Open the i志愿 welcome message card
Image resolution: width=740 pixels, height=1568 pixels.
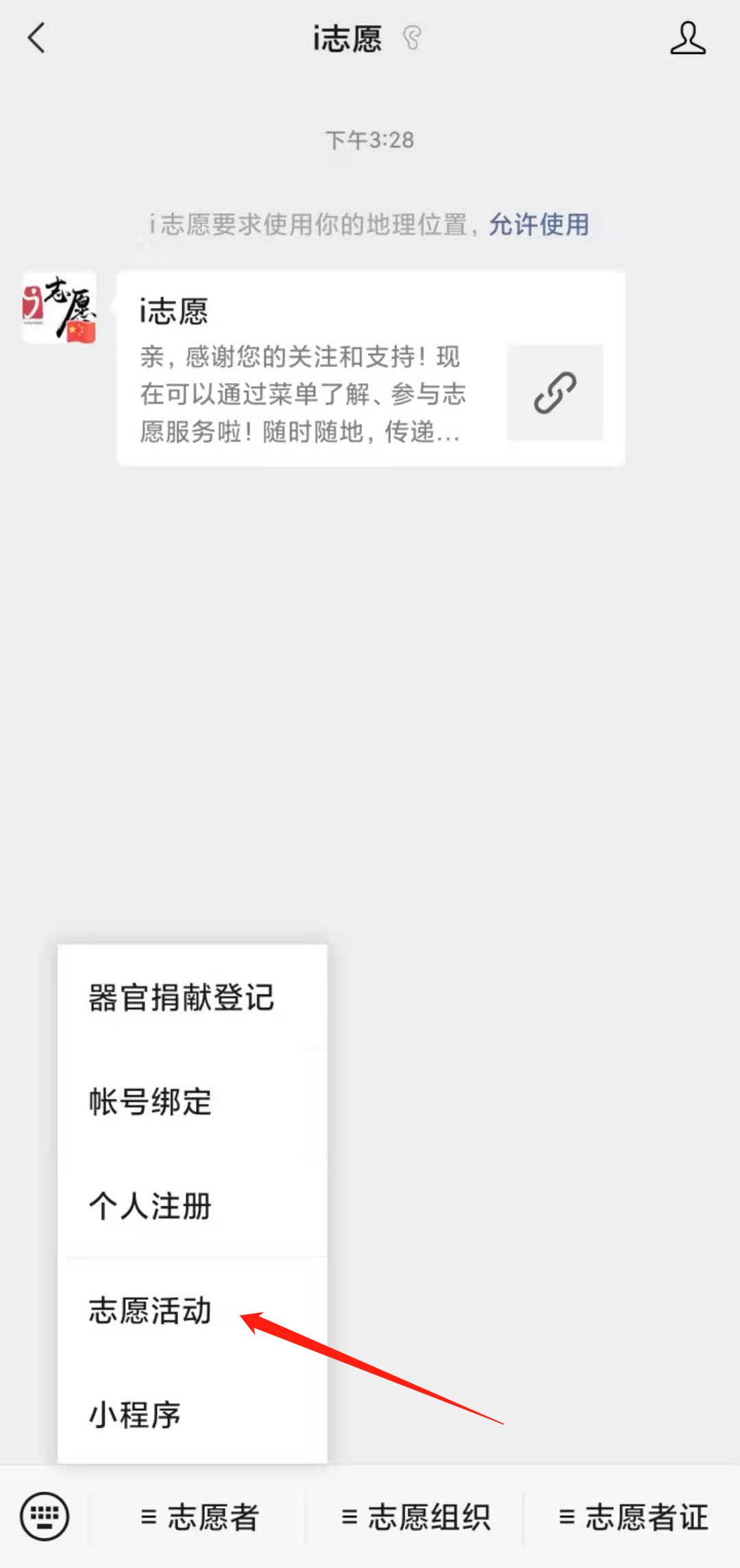[371, 369]
